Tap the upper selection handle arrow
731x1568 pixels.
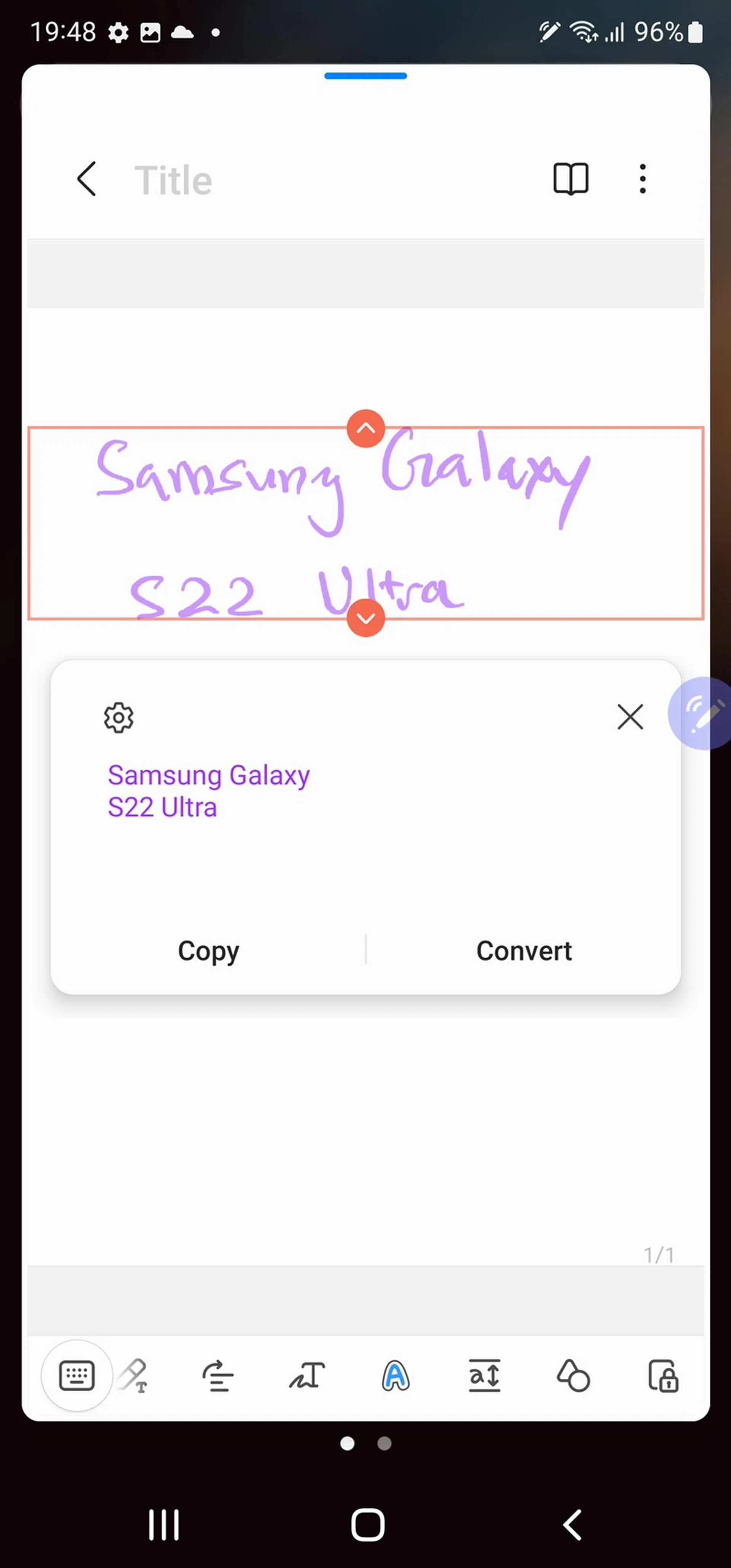365,428
